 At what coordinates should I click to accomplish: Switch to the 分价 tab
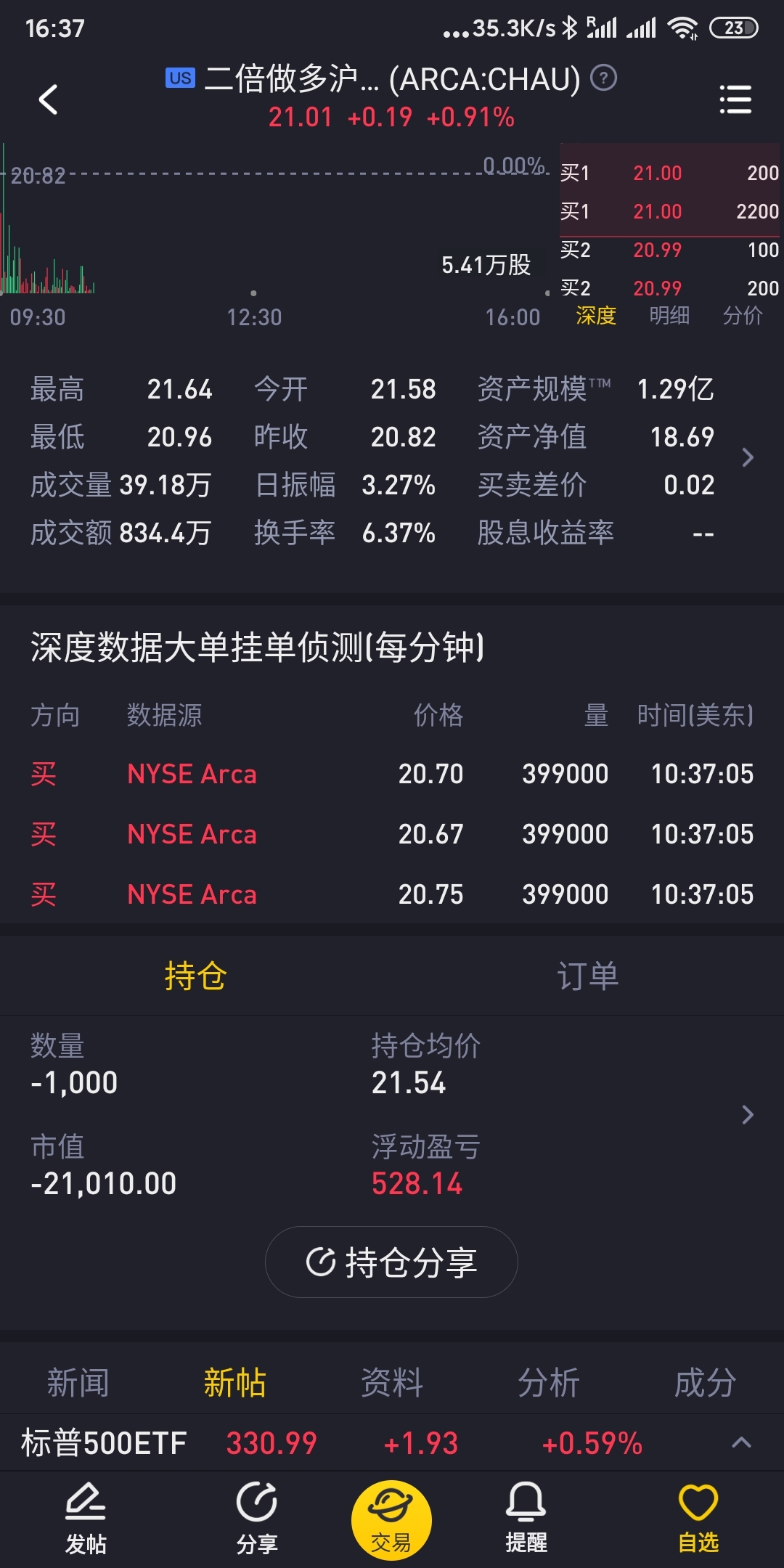click(x=743, y=315)
